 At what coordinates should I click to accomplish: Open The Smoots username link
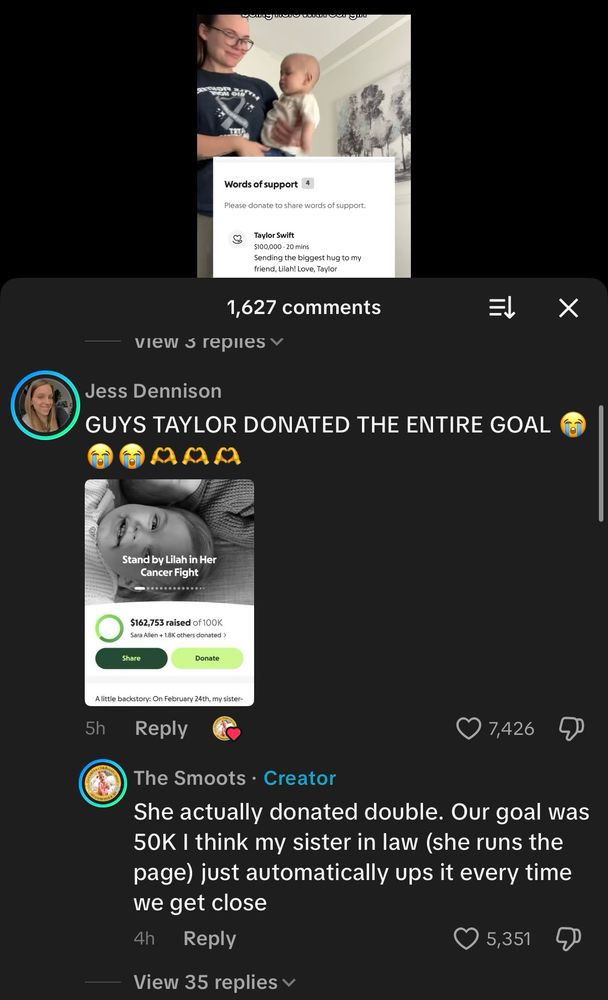point(189,778)
